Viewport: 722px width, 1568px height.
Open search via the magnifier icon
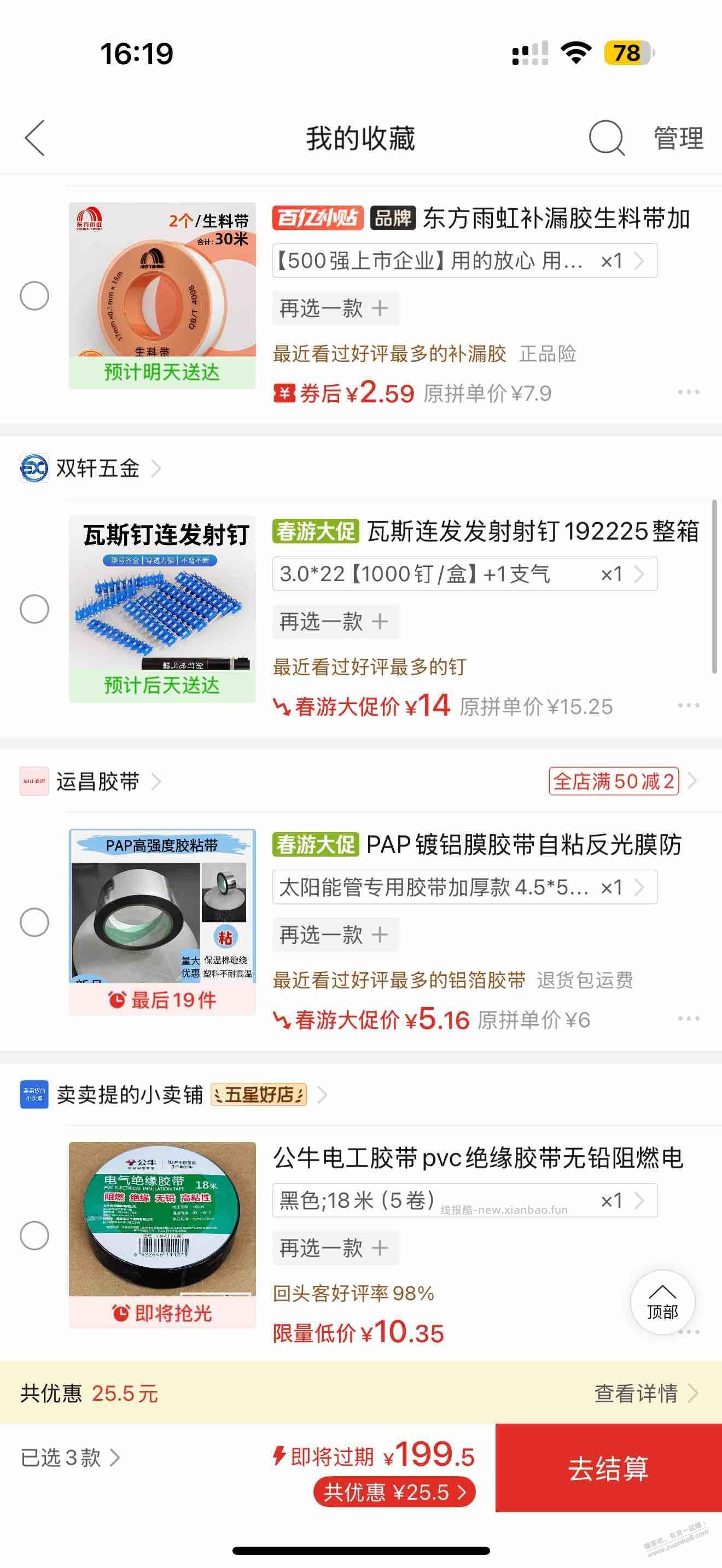pyautogui.click(x=607, y=139)
